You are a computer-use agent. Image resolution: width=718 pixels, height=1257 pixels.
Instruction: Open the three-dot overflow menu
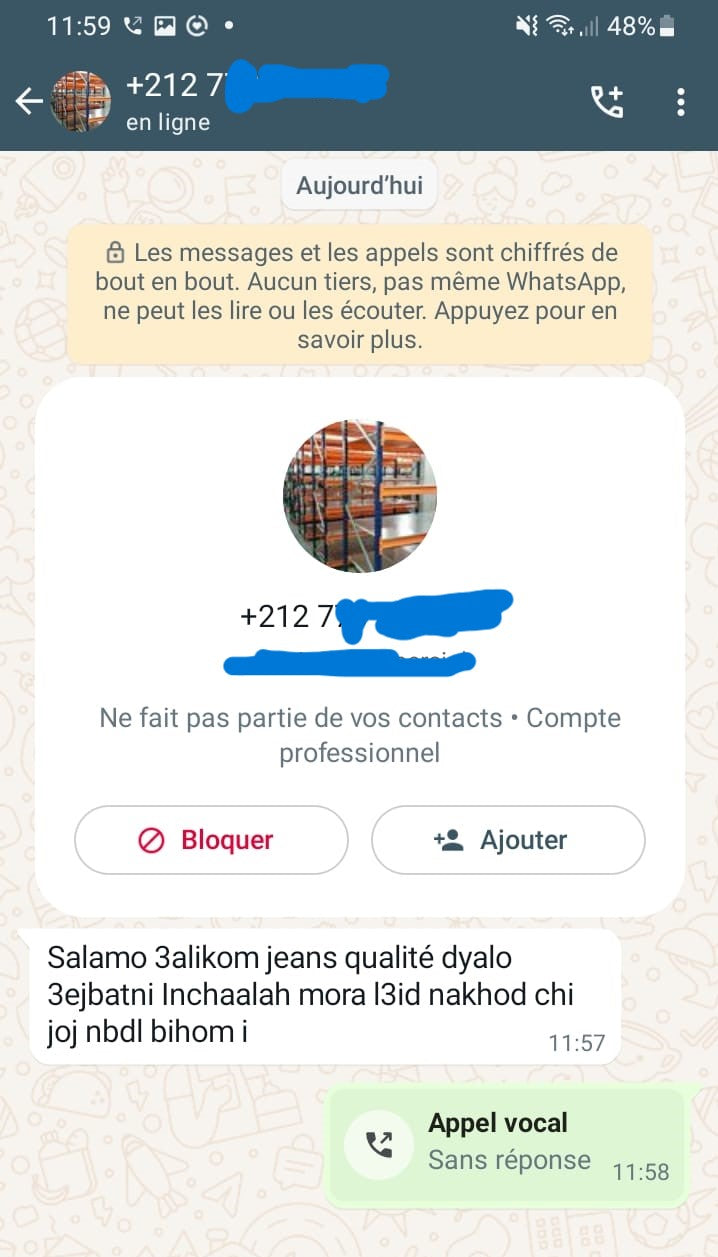coord(681,101)
